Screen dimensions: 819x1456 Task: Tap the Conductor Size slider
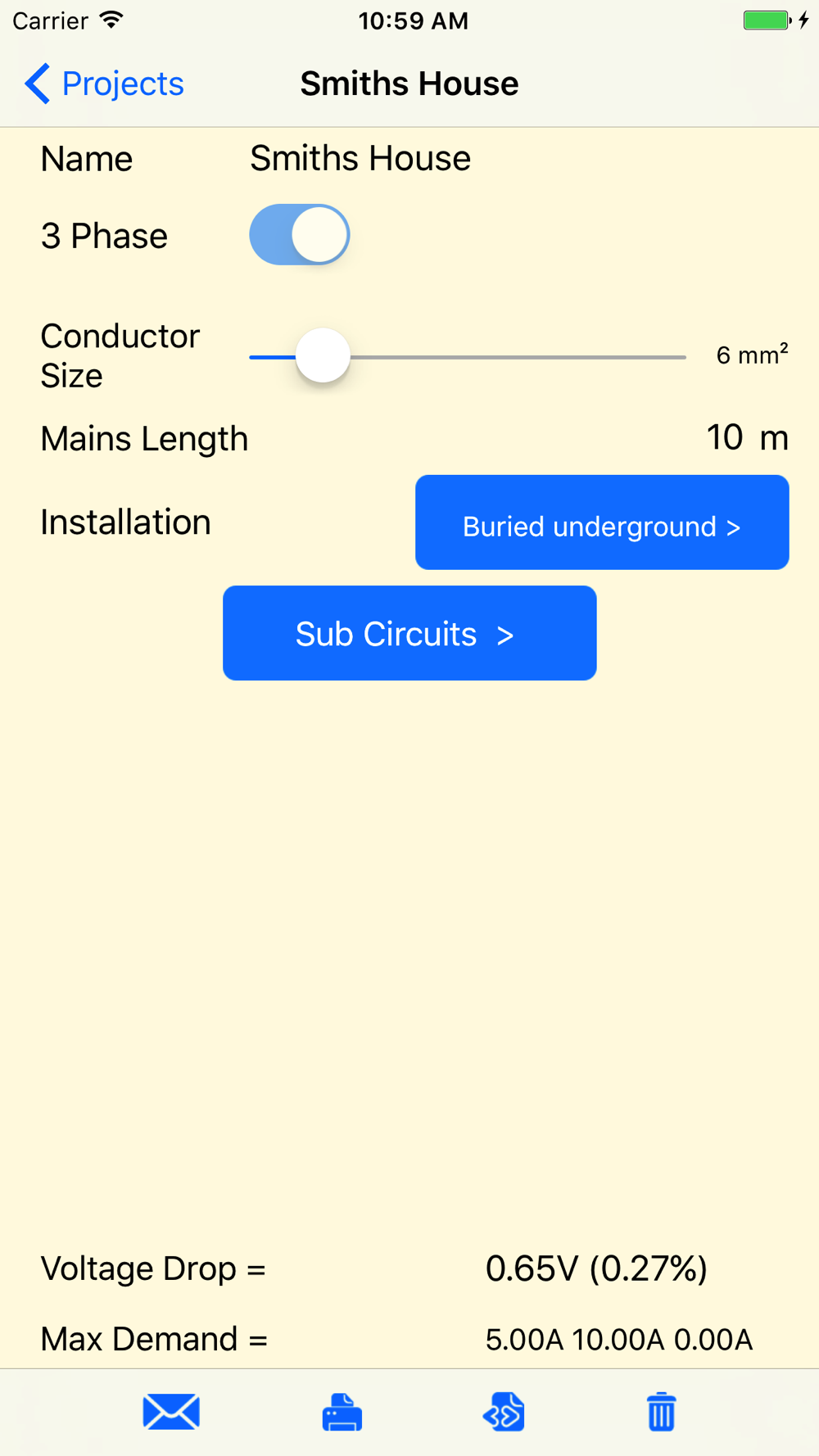click(x=468, y=356)
